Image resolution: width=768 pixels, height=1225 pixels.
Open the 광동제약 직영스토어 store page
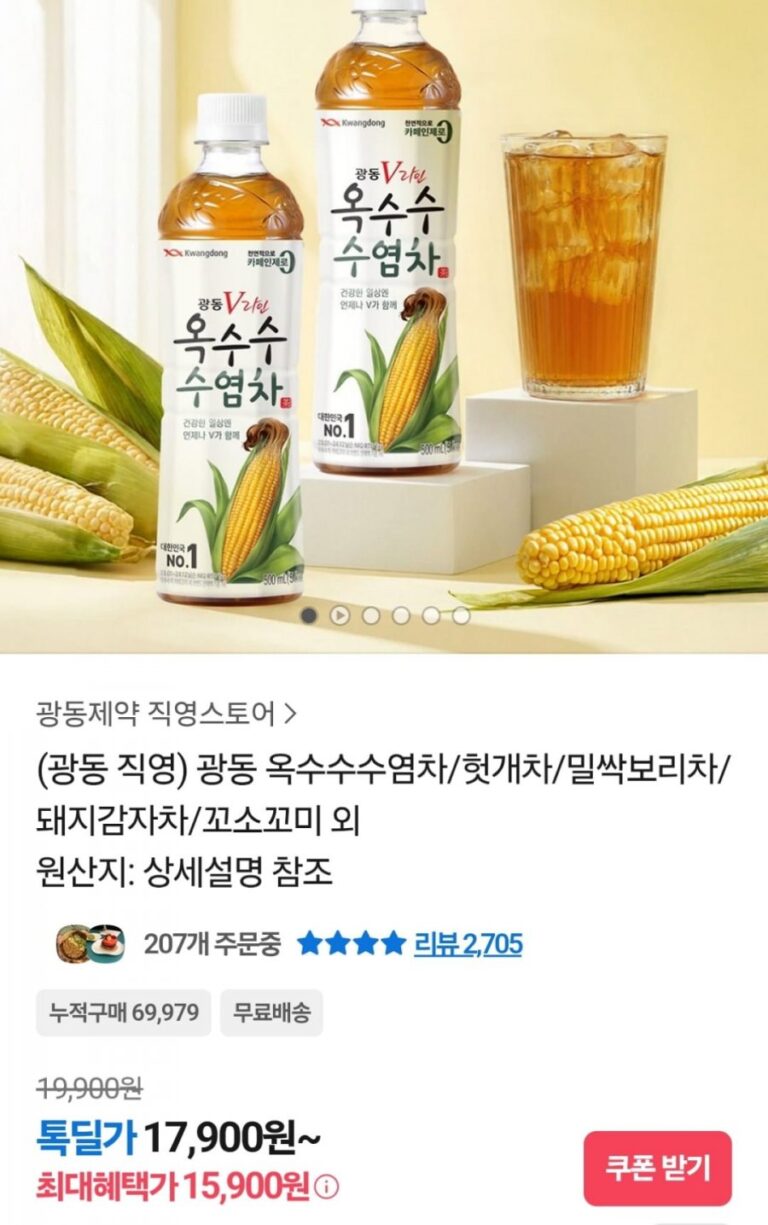(x=166, y=713)
